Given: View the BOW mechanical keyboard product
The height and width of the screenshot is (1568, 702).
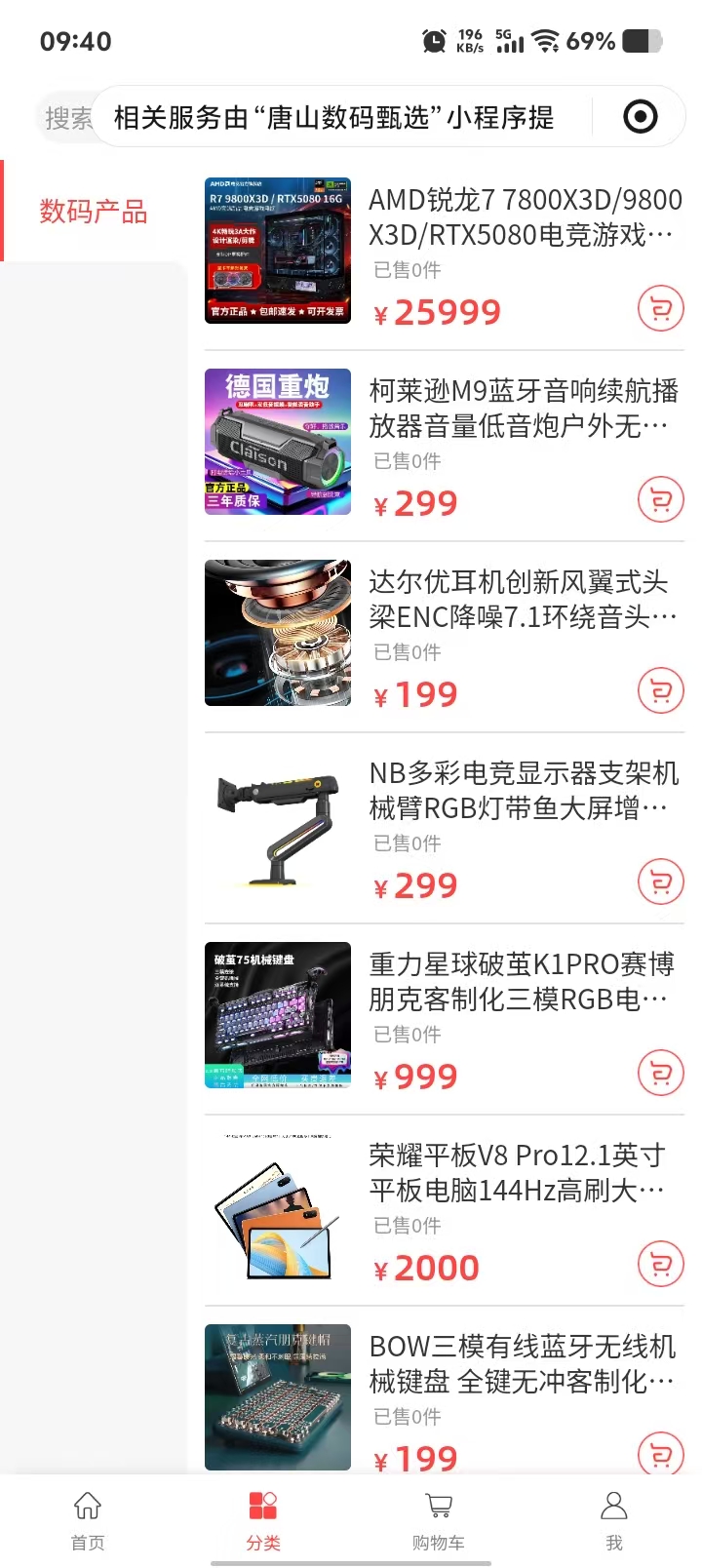Looking at the screenshot, I should [x=523, y=1363].
